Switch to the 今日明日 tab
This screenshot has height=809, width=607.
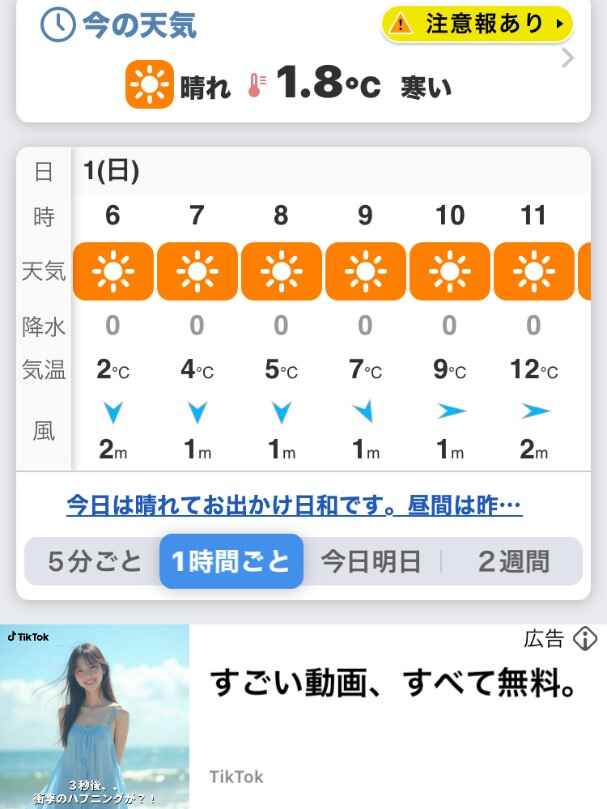(x=370, y=561)
